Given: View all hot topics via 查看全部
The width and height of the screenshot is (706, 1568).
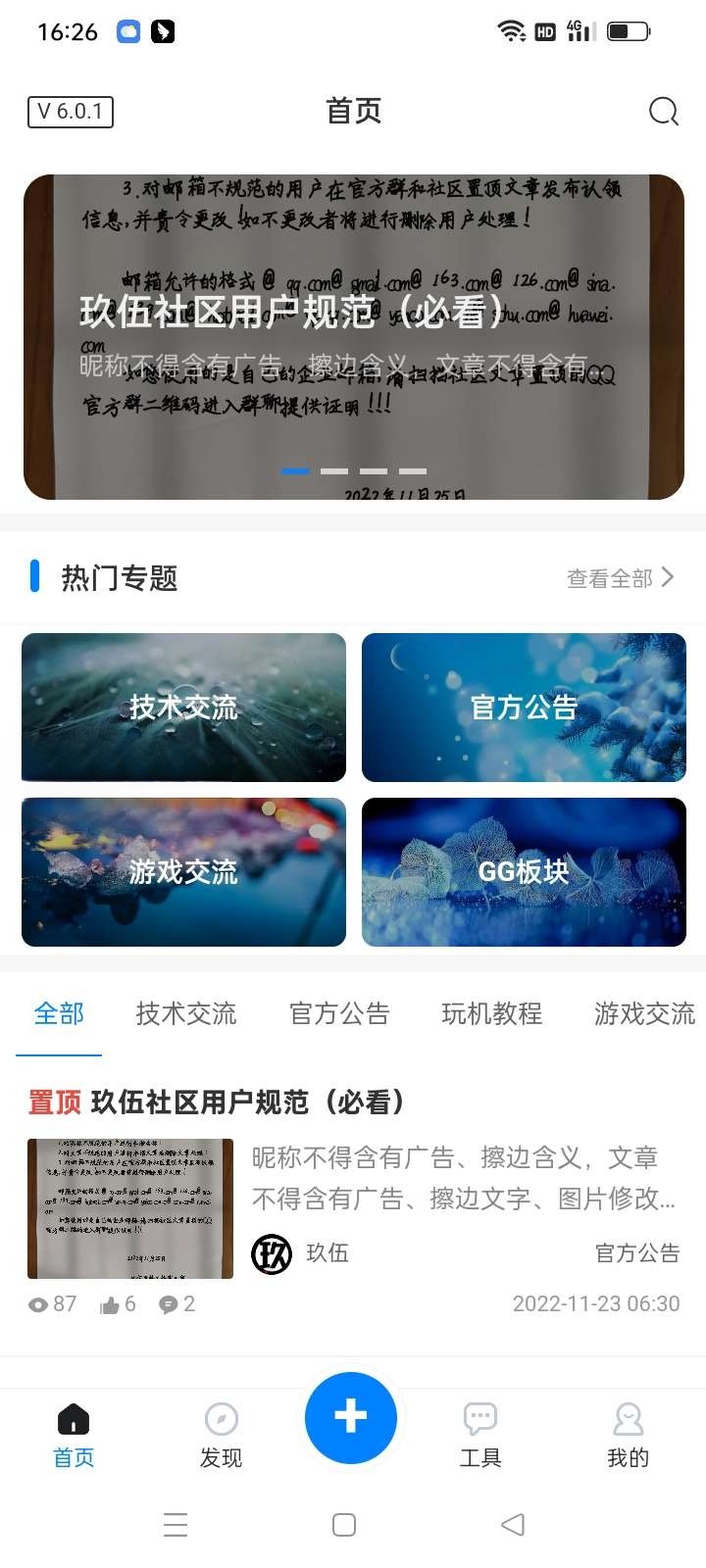Looking at the screenshot, I should coord(620,578).
